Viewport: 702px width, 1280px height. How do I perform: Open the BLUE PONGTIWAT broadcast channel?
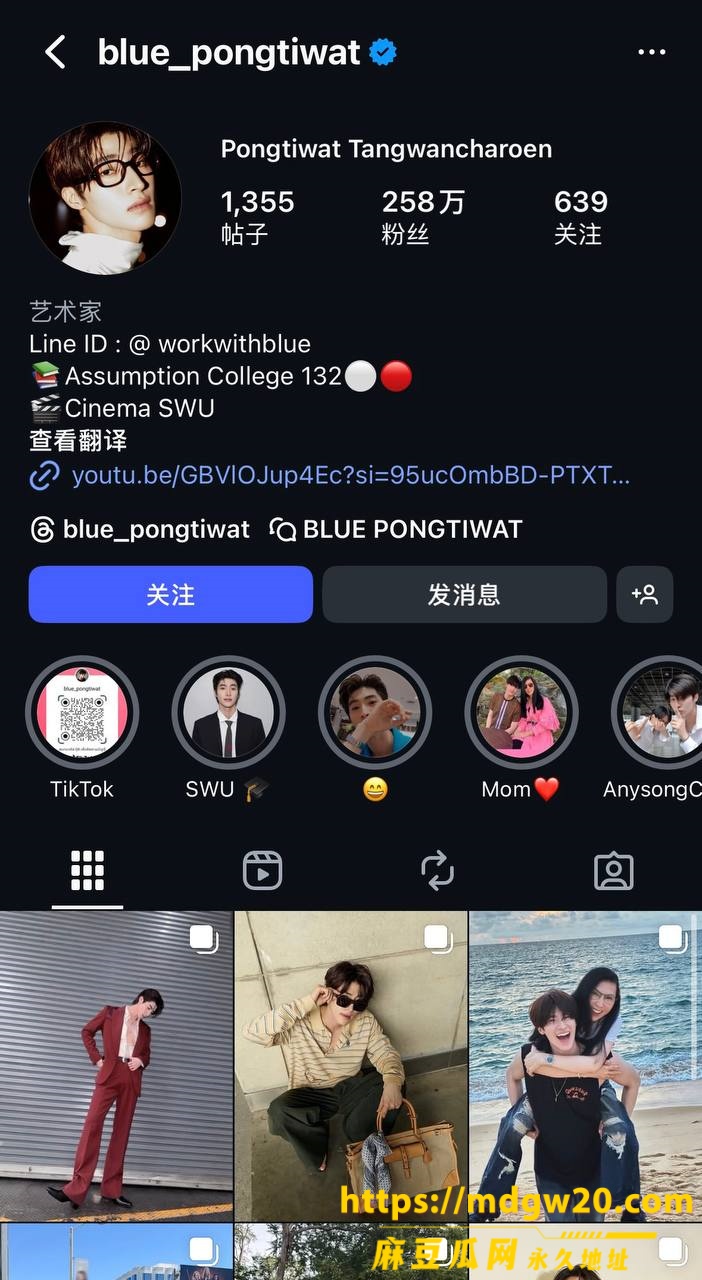pos(396,529)
